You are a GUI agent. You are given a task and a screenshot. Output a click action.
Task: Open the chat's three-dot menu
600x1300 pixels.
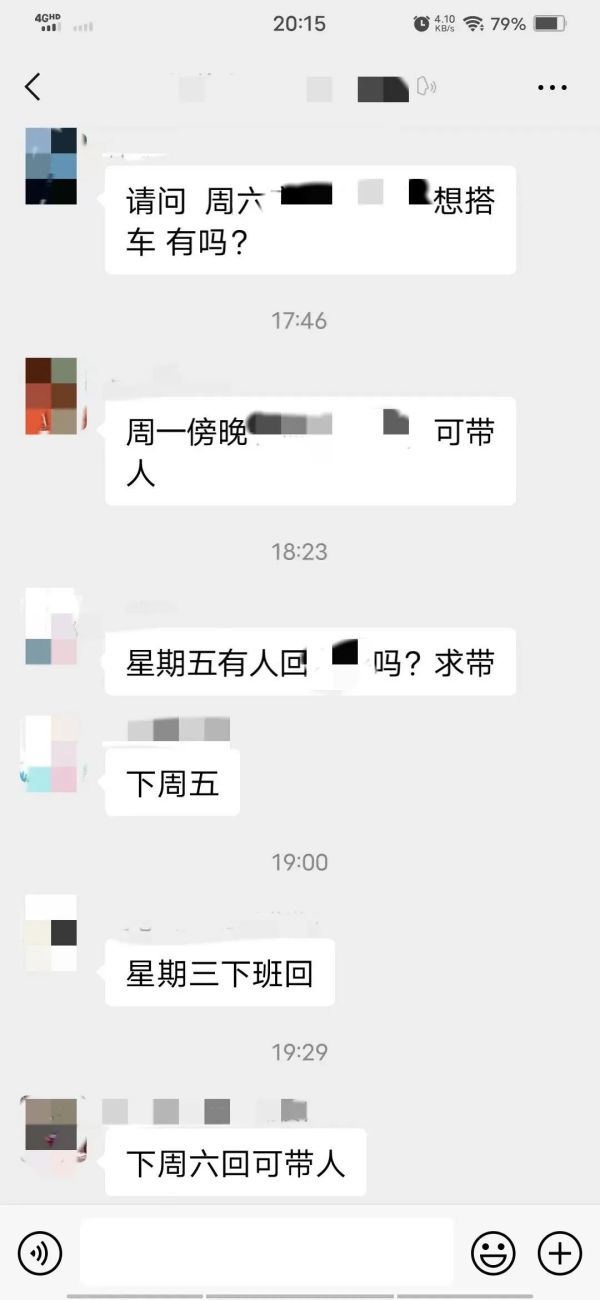[x=552, y=88]
